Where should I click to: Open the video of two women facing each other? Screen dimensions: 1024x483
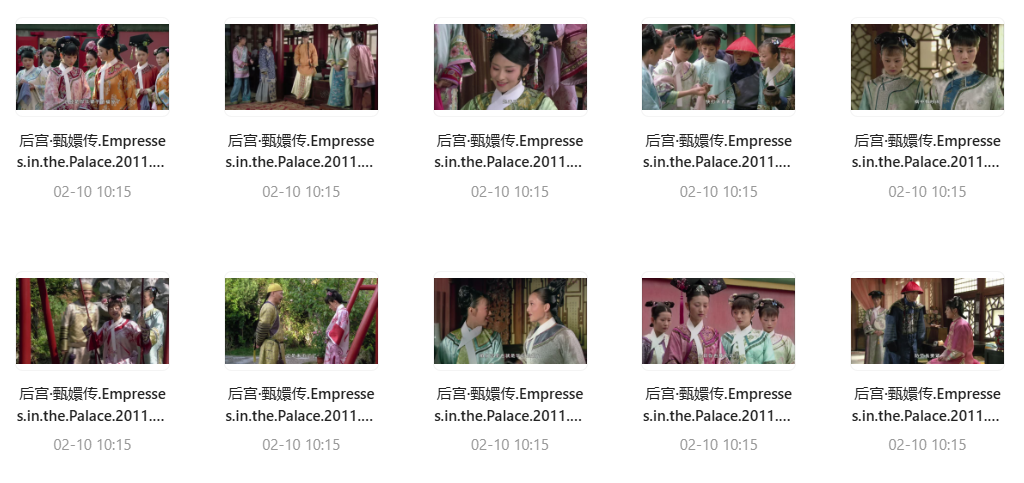pyautogui.click(x=510, y=321)
